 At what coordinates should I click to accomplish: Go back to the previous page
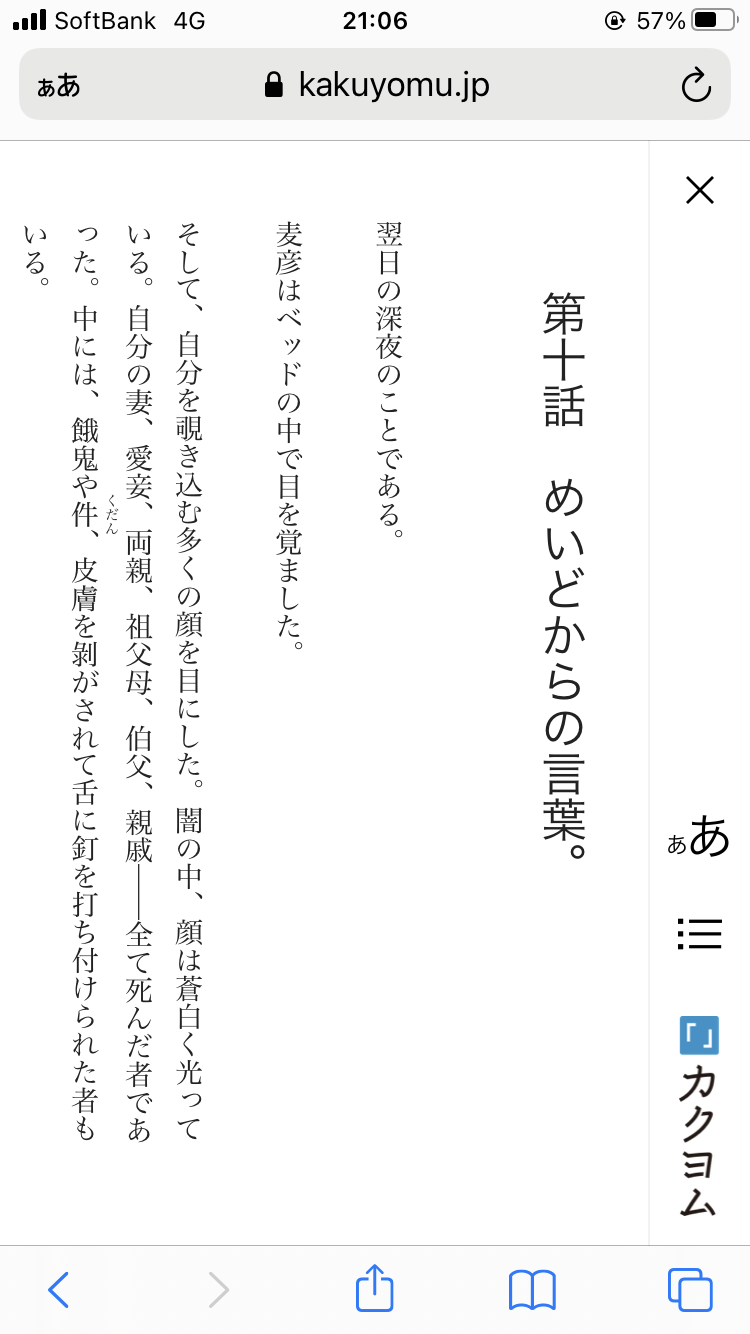pyautogui.click(x=58, y=1290)
